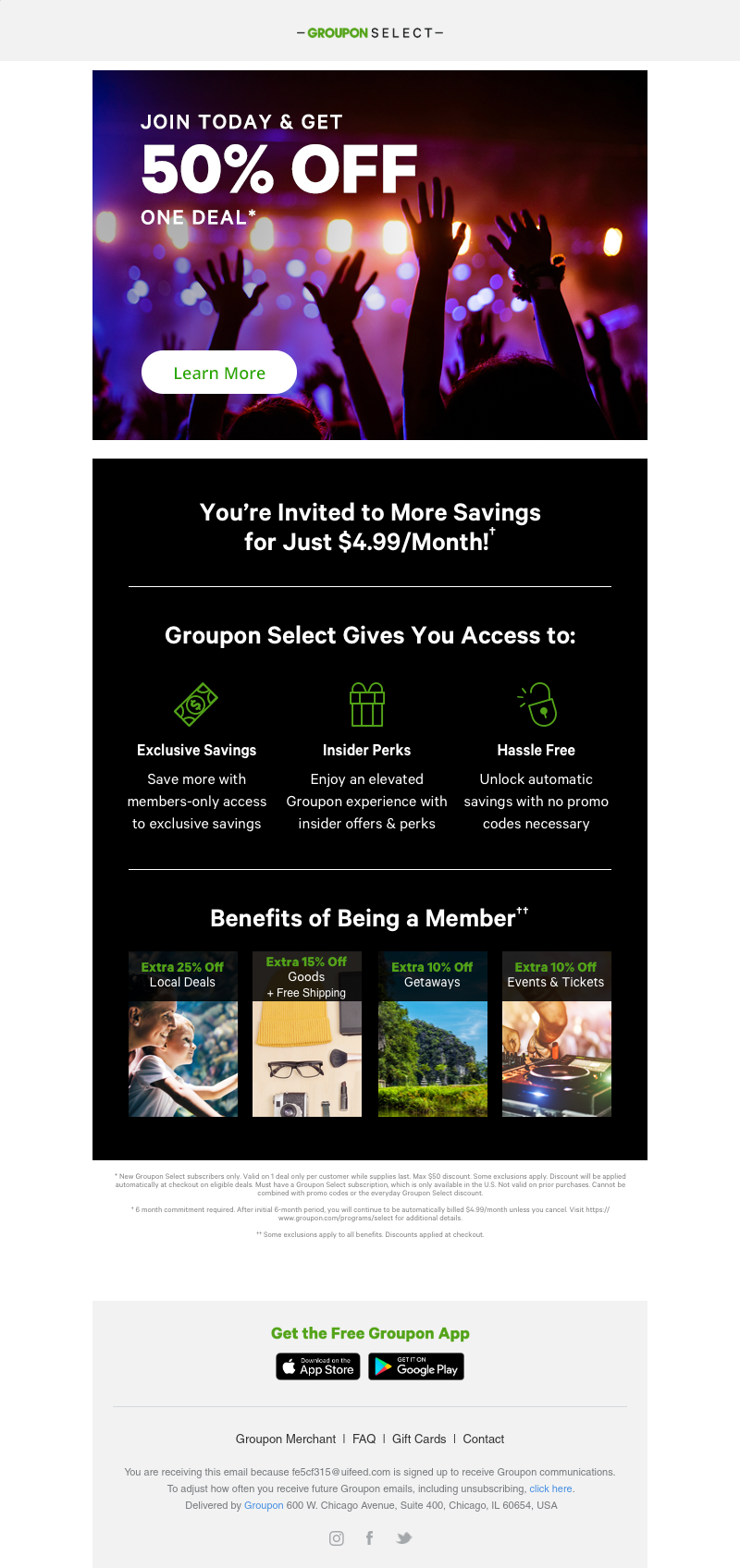Open the Groupon Merchant link

[286, 1439]
